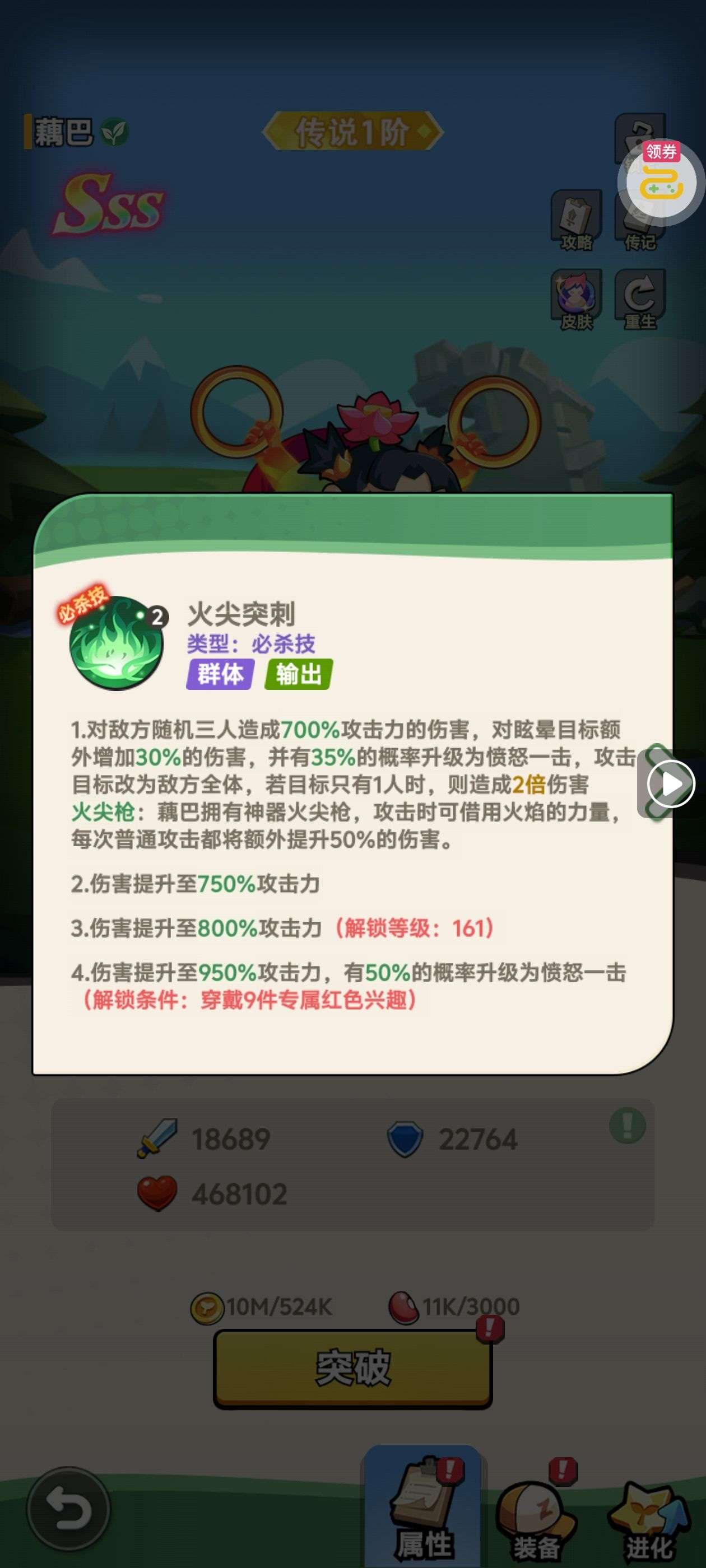This screenshot has width=706, height=1568.
Task: Open the 领券 coupon floating button
Action: [661, 181]
